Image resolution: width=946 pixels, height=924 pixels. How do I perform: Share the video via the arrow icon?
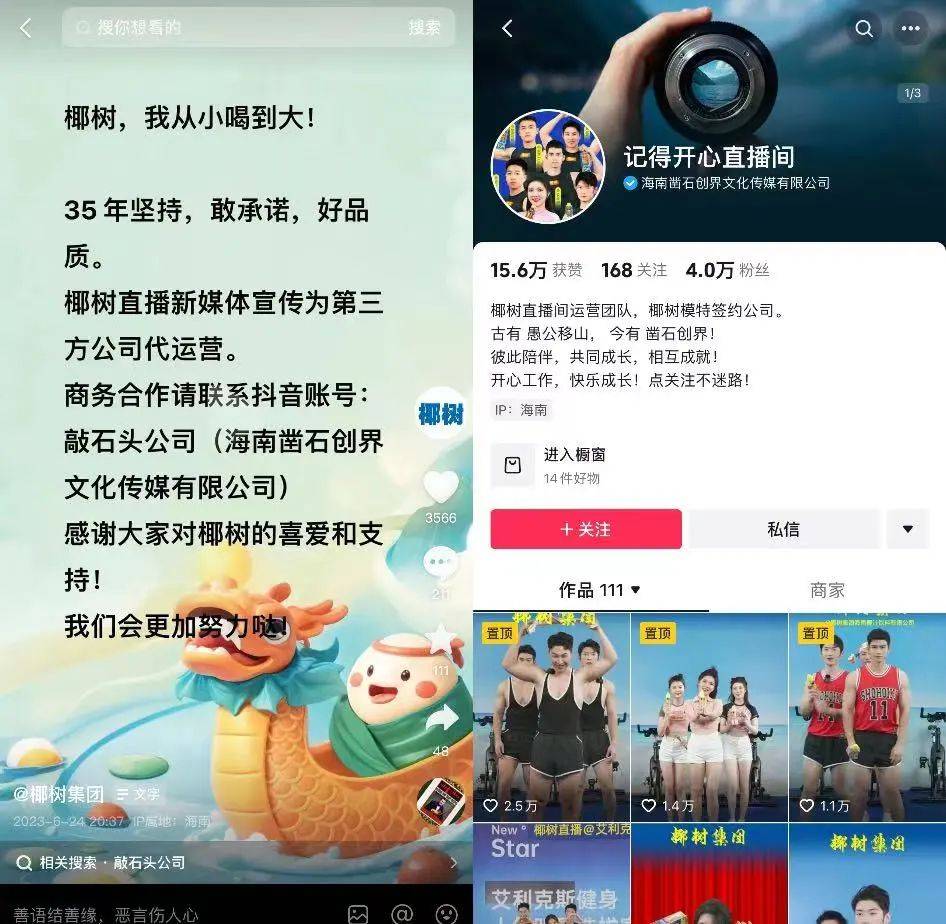point(440,718)
